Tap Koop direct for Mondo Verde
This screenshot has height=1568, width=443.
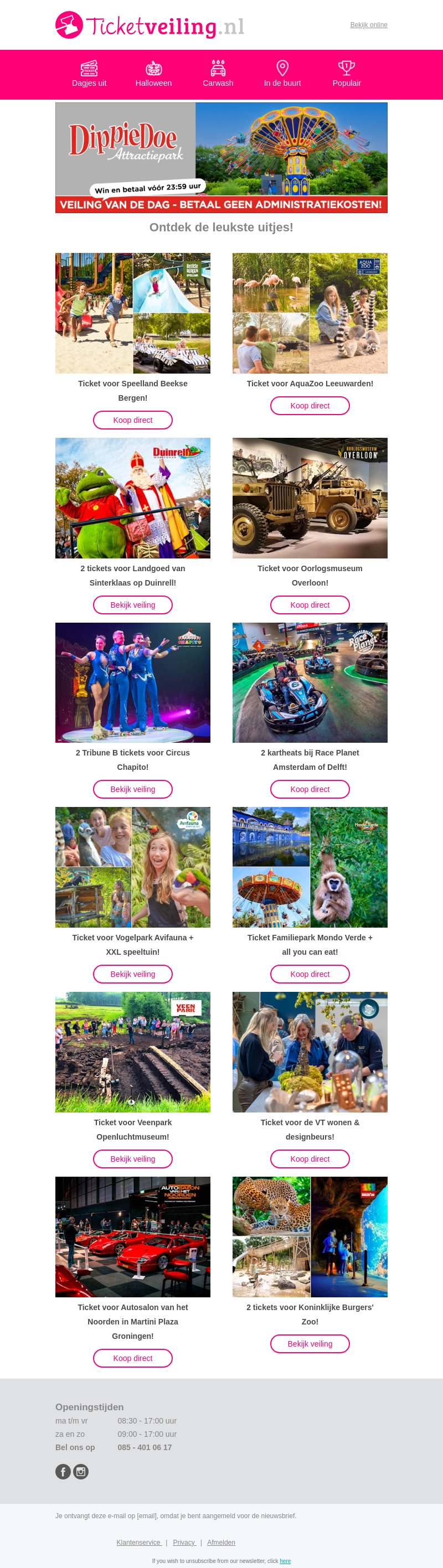(310, 975)
